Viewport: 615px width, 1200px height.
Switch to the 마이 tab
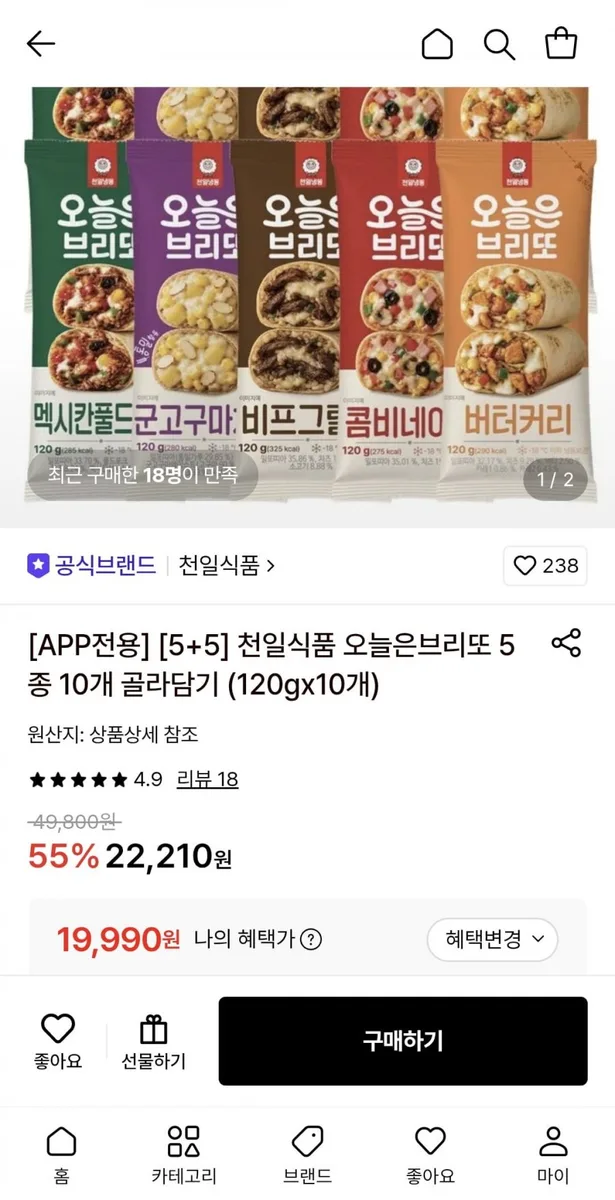tap(553, 1155)
